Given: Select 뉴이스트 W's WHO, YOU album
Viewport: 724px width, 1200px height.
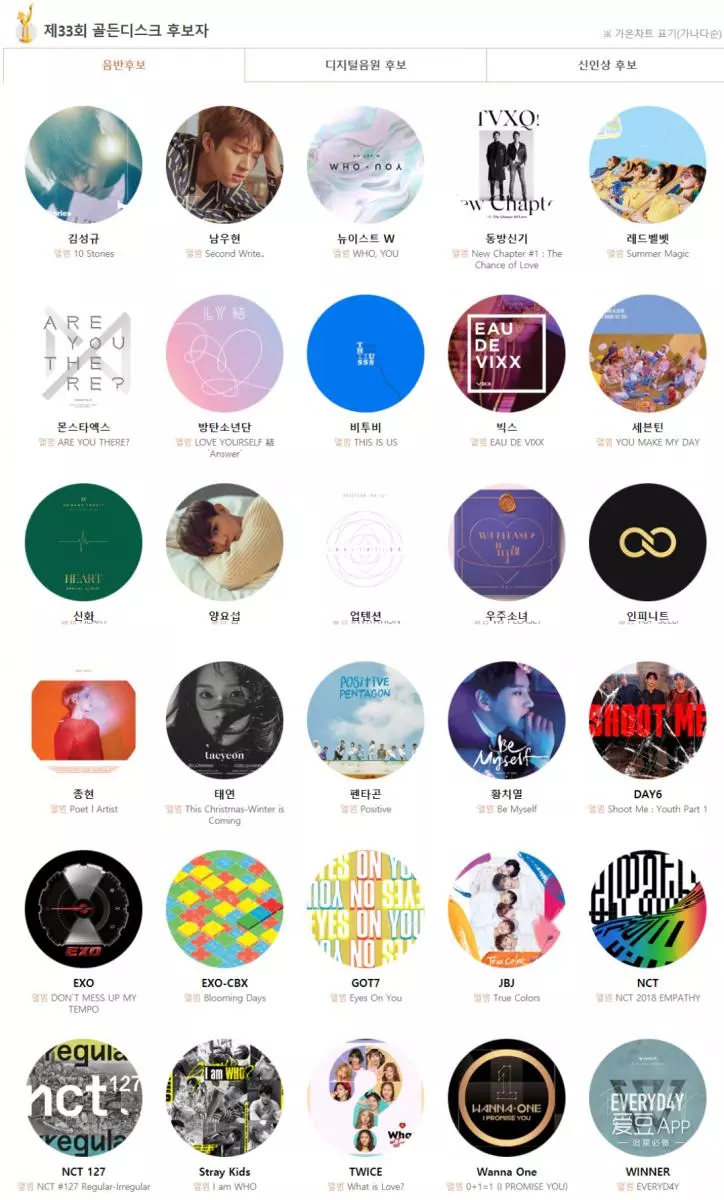Looking at the screenshot, I should (x=365, y=165).
